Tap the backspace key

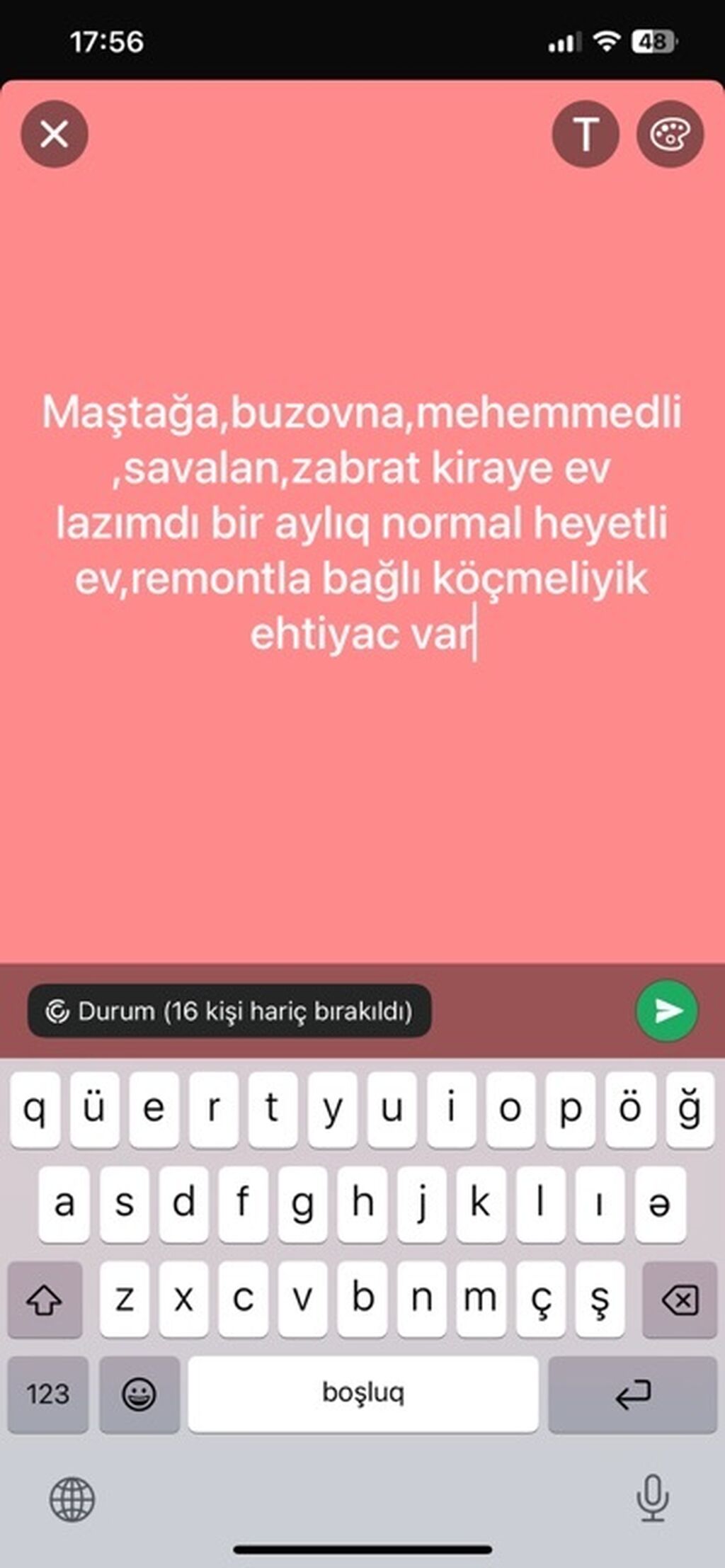[x=679, y=1300]
